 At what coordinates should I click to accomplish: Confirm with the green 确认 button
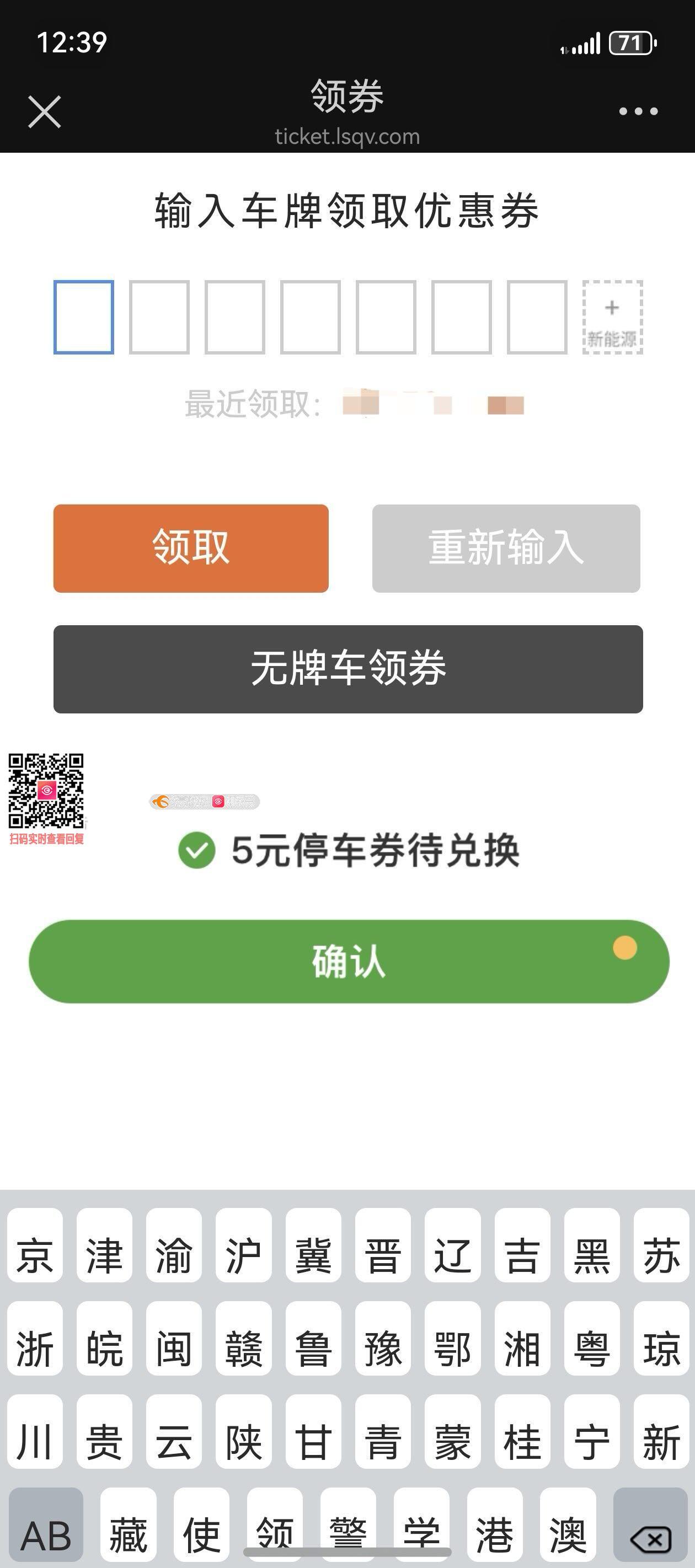pos(349,961)
